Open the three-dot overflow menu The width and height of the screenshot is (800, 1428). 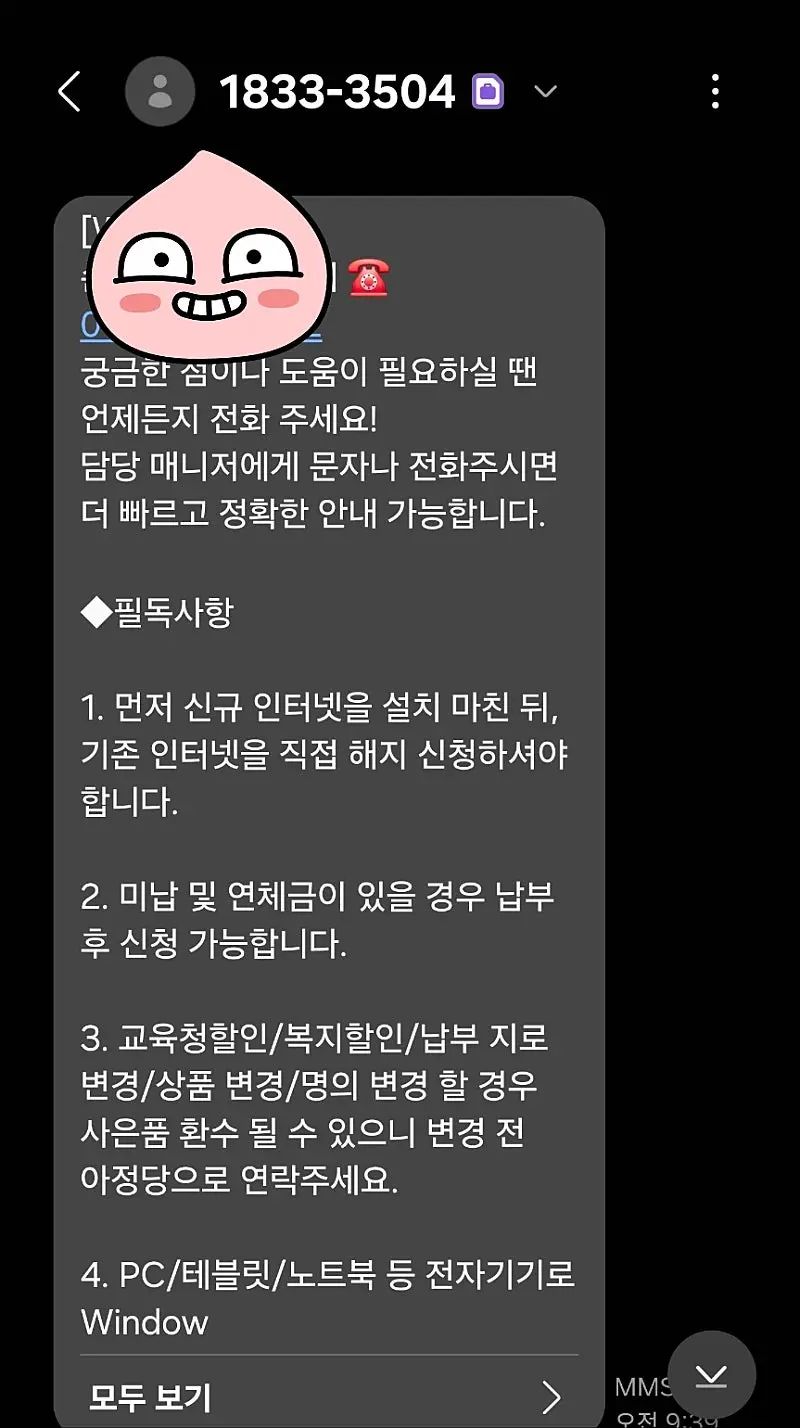pos(714,92)
